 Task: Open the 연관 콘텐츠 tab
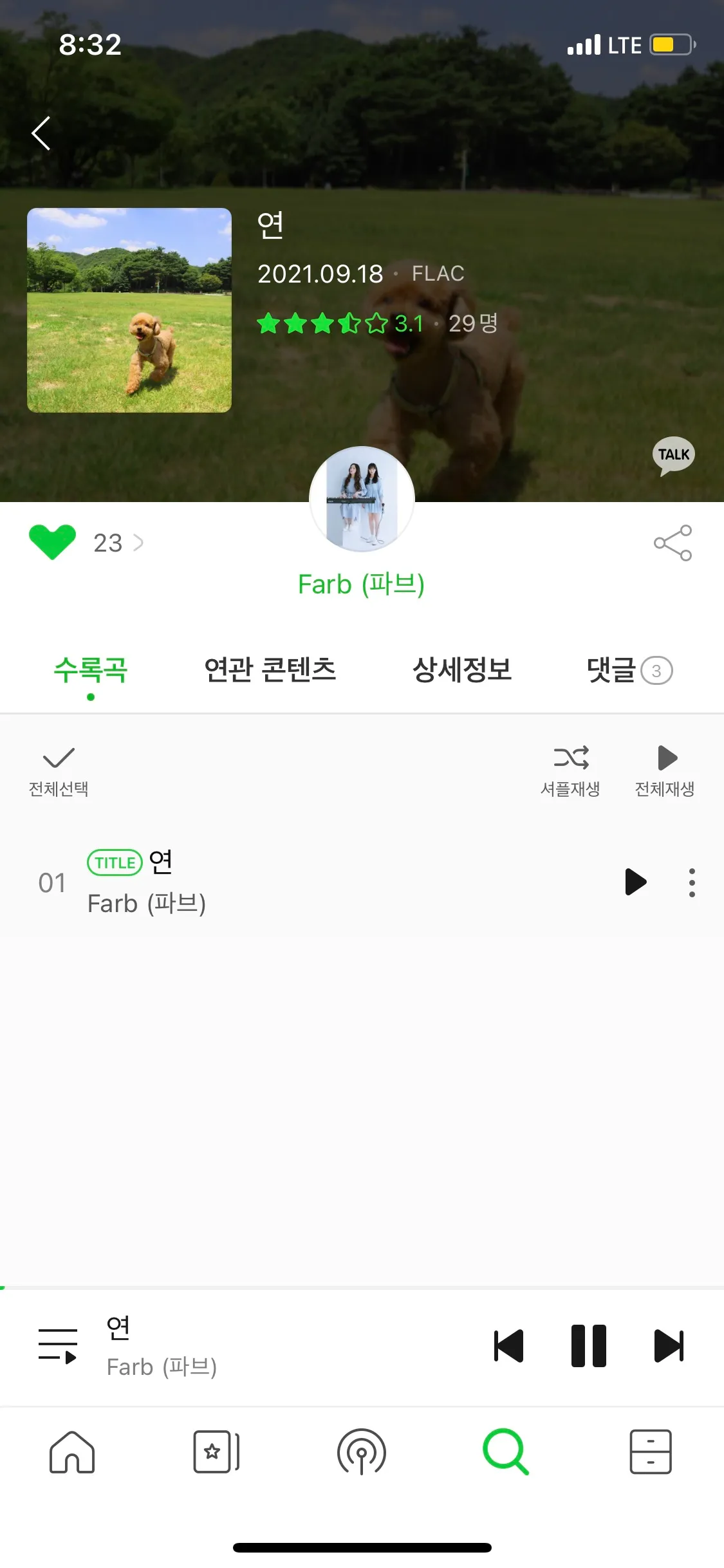click(270, 670)
